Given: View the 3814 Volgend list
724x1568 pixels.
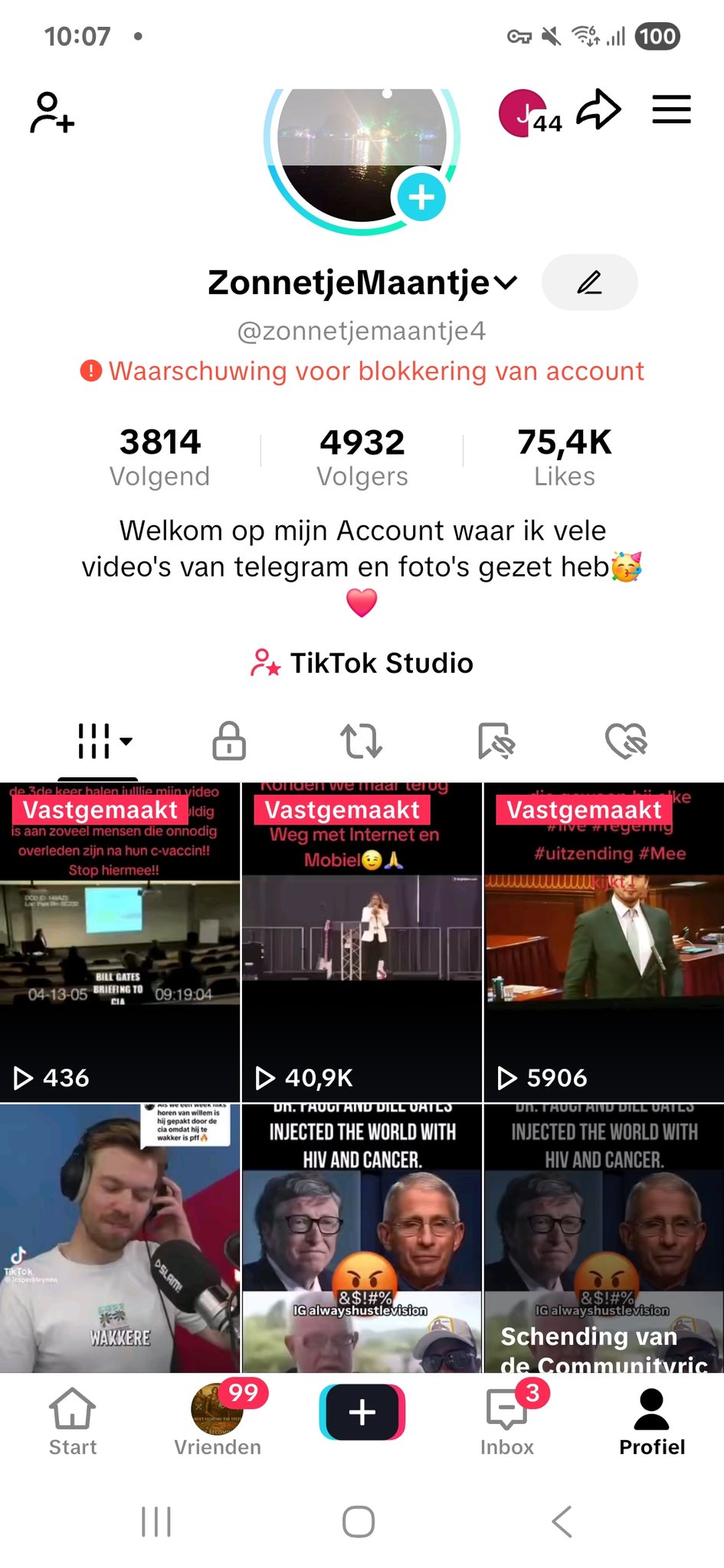Looking at the screenshot, I should pyautogui.click(x=159, y=457).
